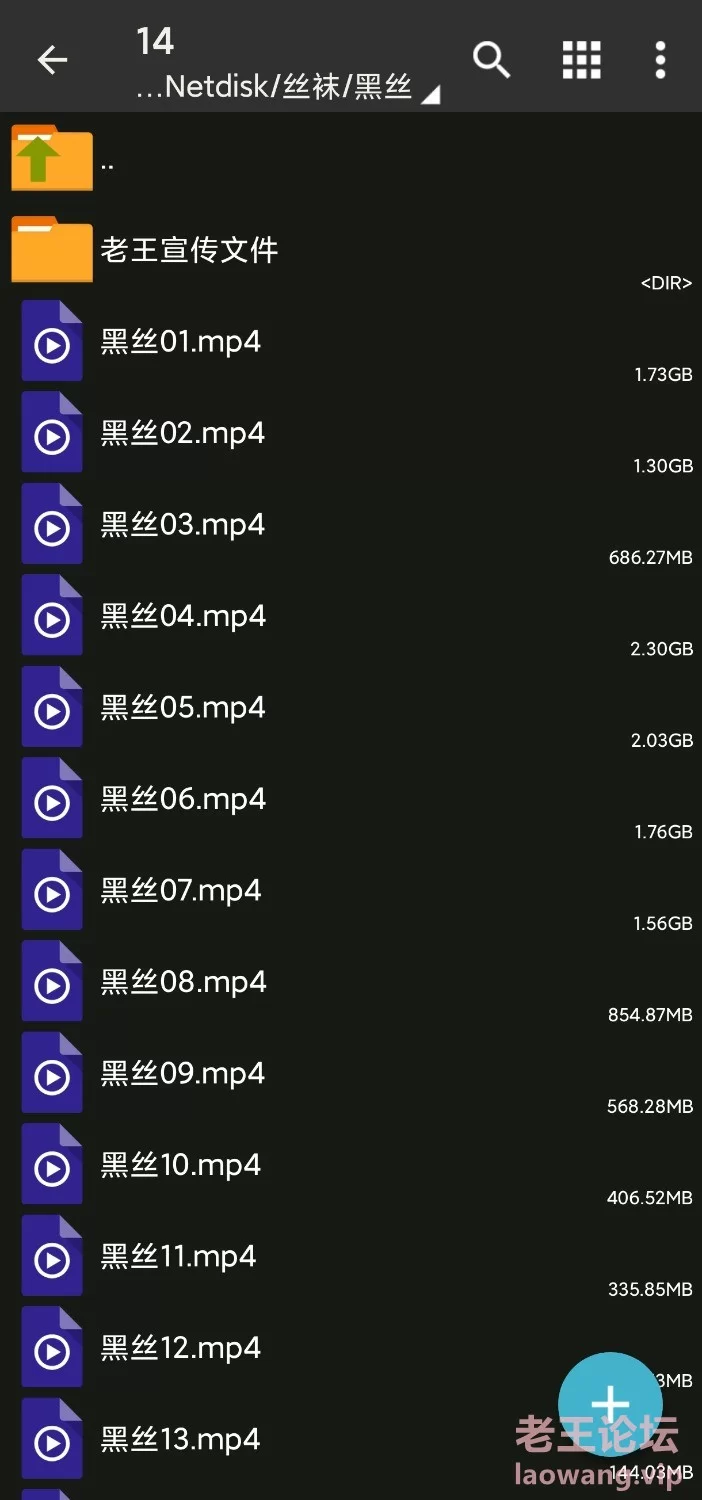Play 黑丝04.mp4
Screen dimensions: 702x1500
coord(351,616)
